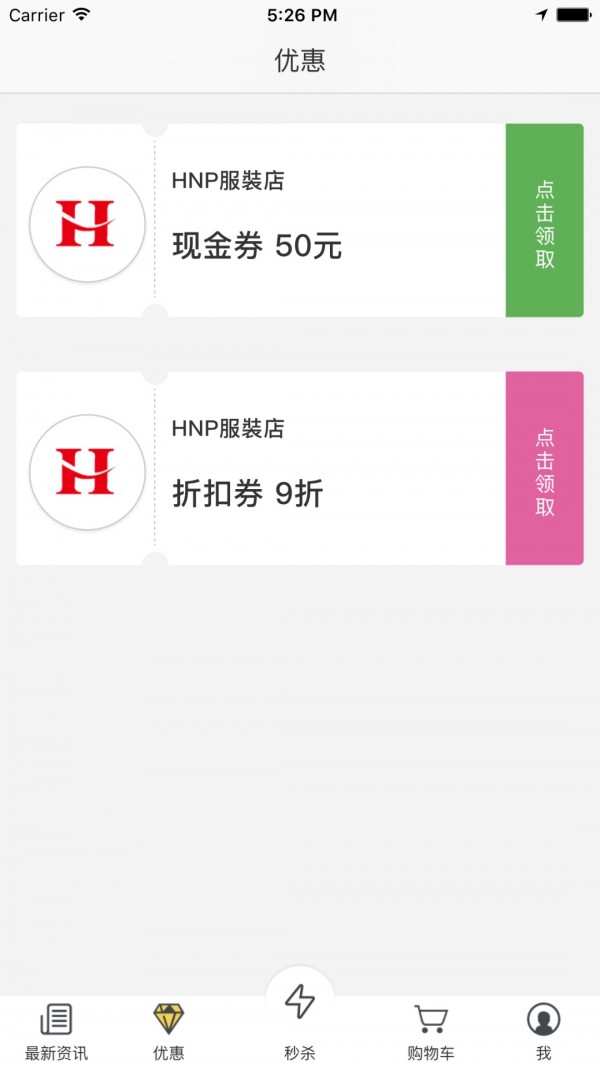Switch to the 我 profile tab
The image size is (600, 1067).
[543, 1031]
